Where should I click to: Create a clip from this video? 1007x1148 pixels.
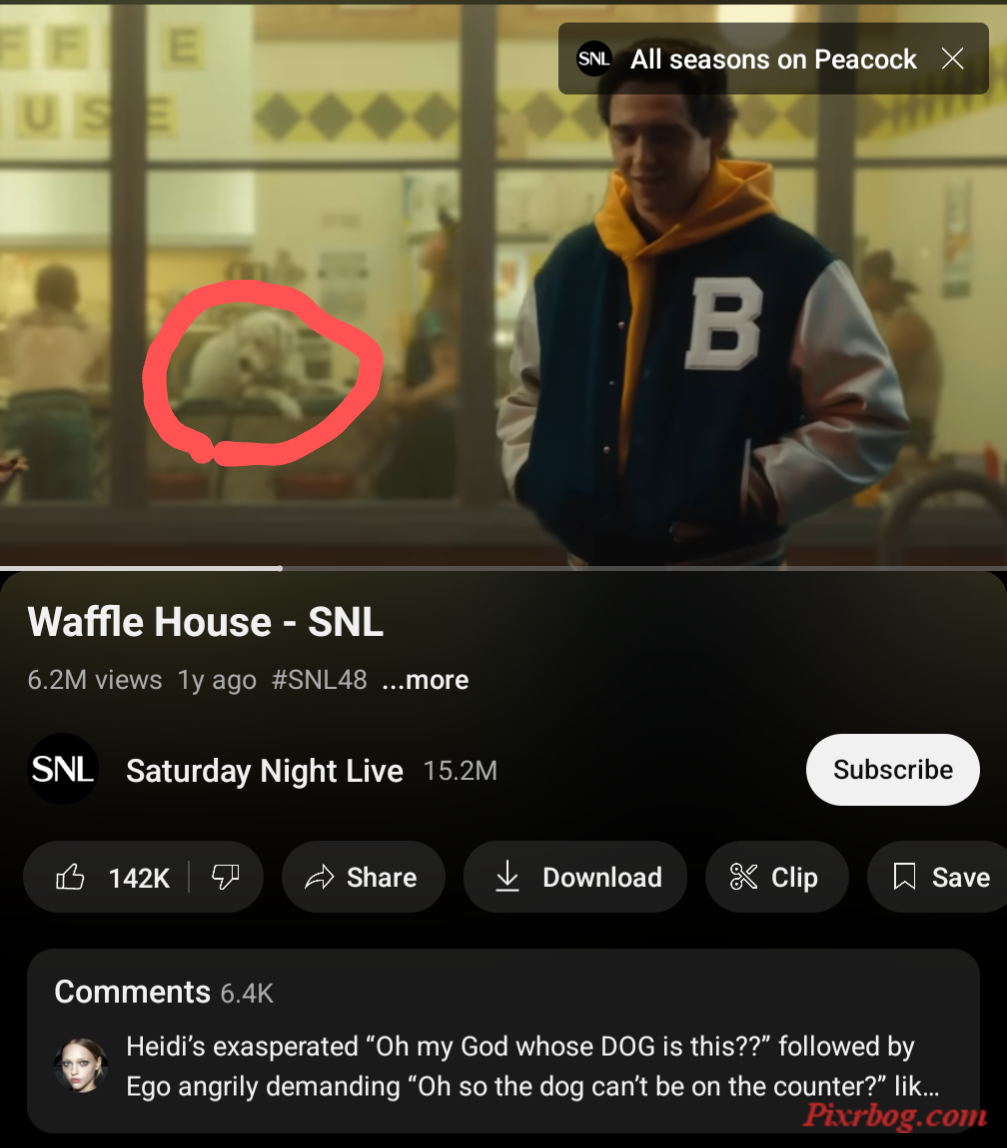pyautogui.click(x=776, y=877)
